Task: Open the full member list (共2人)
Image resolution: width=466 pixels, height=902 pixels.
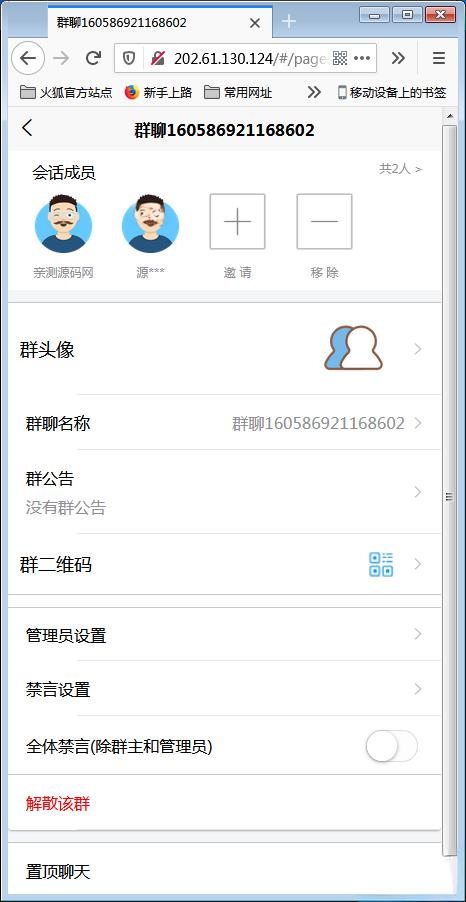Action: pos(400,169)
